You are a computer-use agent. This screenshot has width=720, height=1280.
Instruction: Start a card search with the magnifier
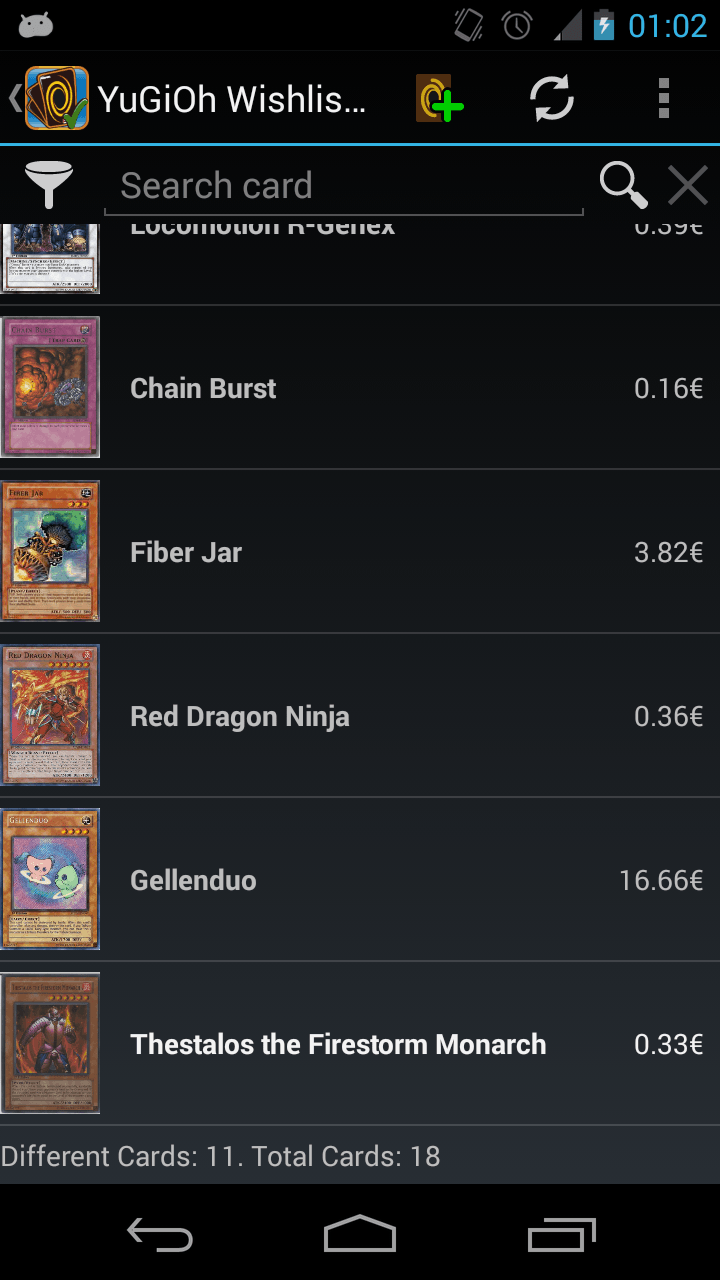pos(622,185)
